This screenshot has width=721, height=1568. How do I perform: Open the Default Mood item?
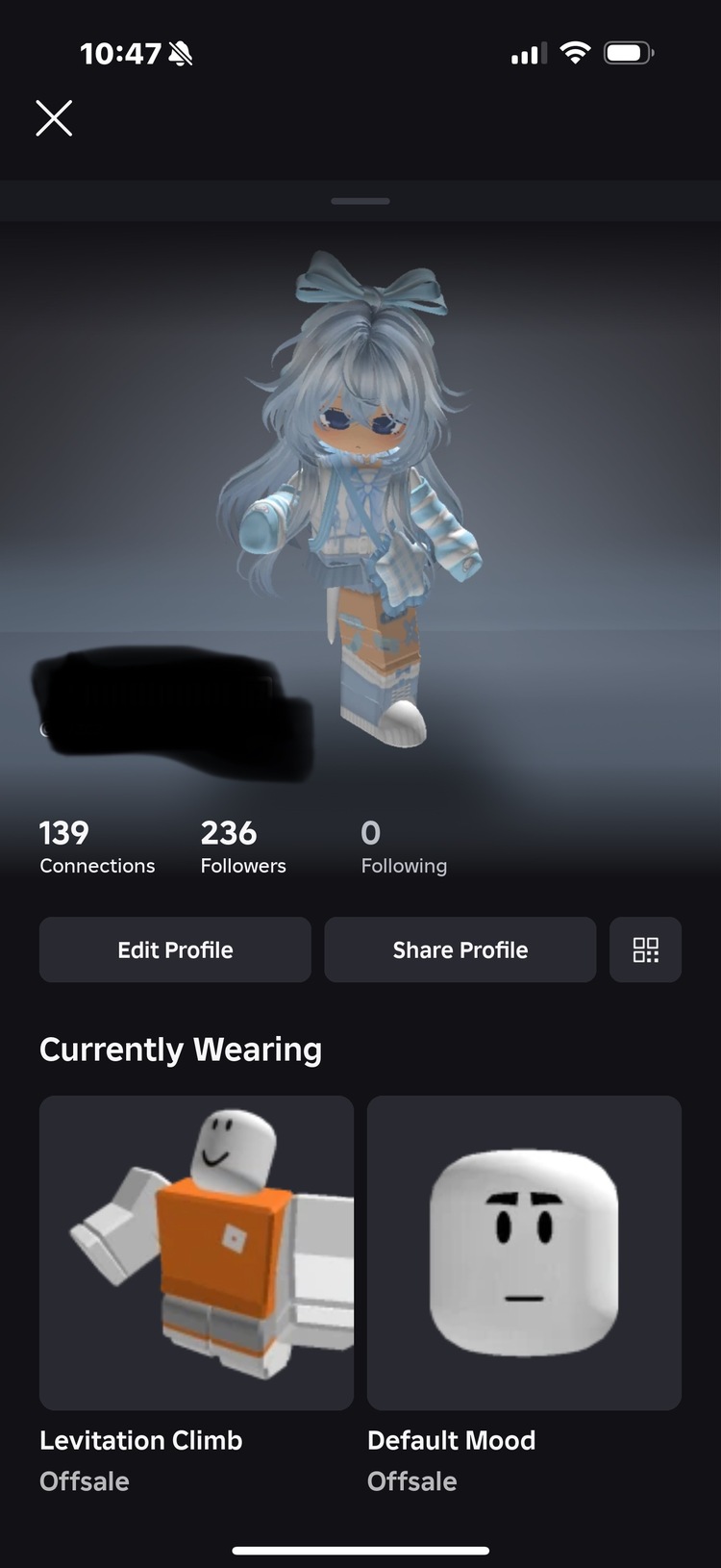(524, 1252)
